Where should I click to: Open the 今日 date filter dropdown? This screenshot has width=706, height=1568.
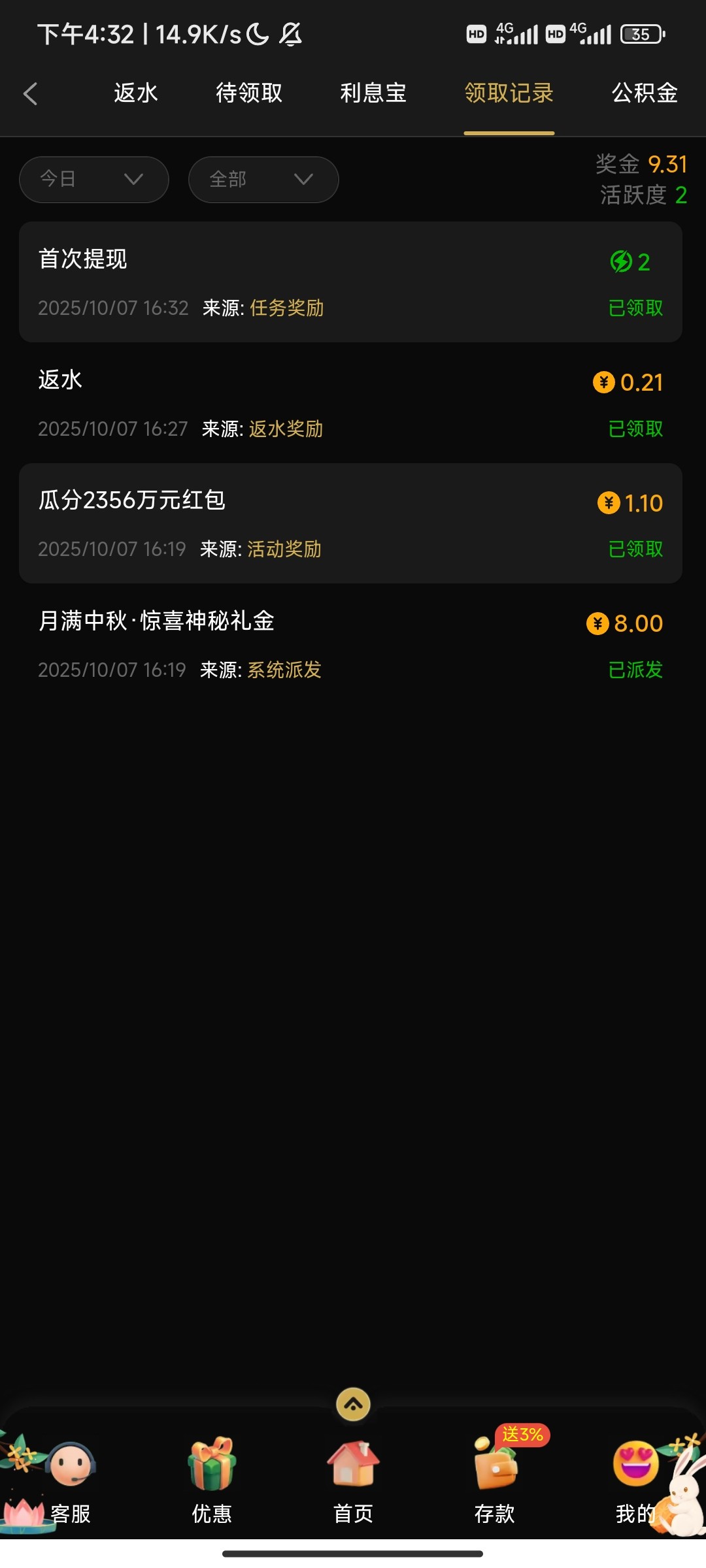(93, 179)
